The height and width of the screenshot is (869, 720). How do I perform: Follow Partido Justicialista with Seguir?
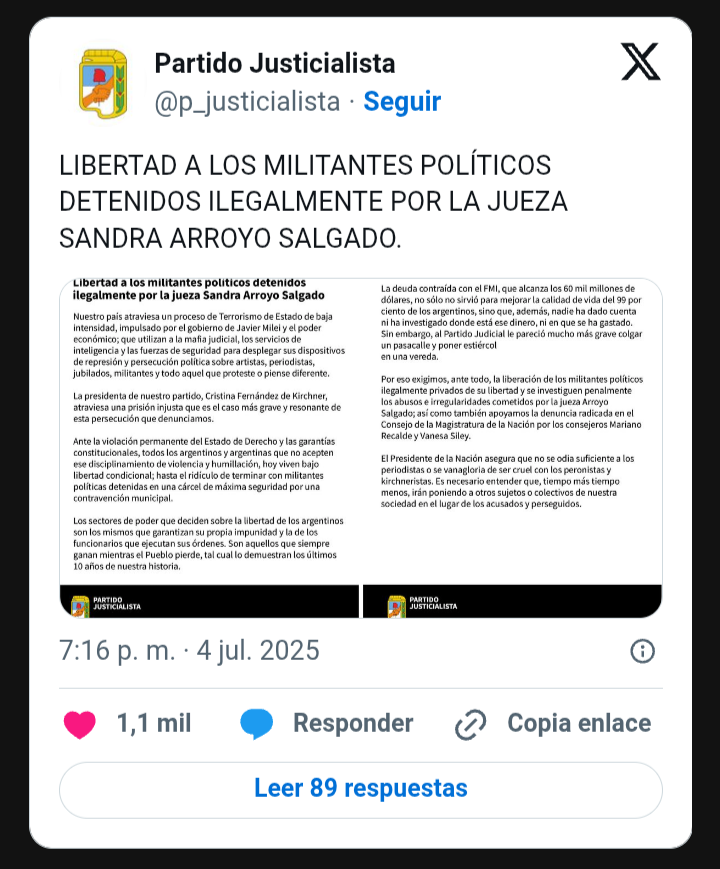pyautogui.click(x=402, y=102)
